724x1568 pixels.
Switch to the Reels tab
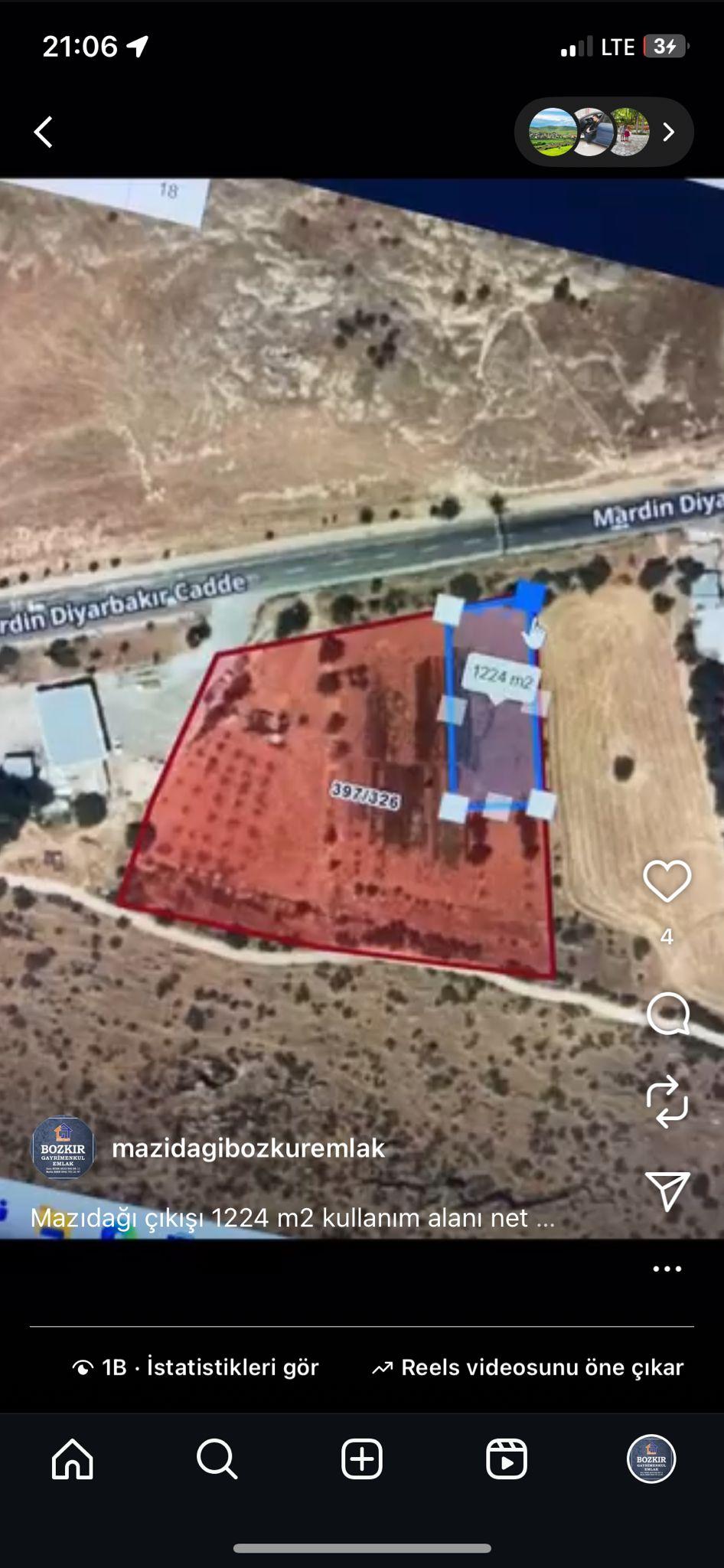click(507, 1459)
